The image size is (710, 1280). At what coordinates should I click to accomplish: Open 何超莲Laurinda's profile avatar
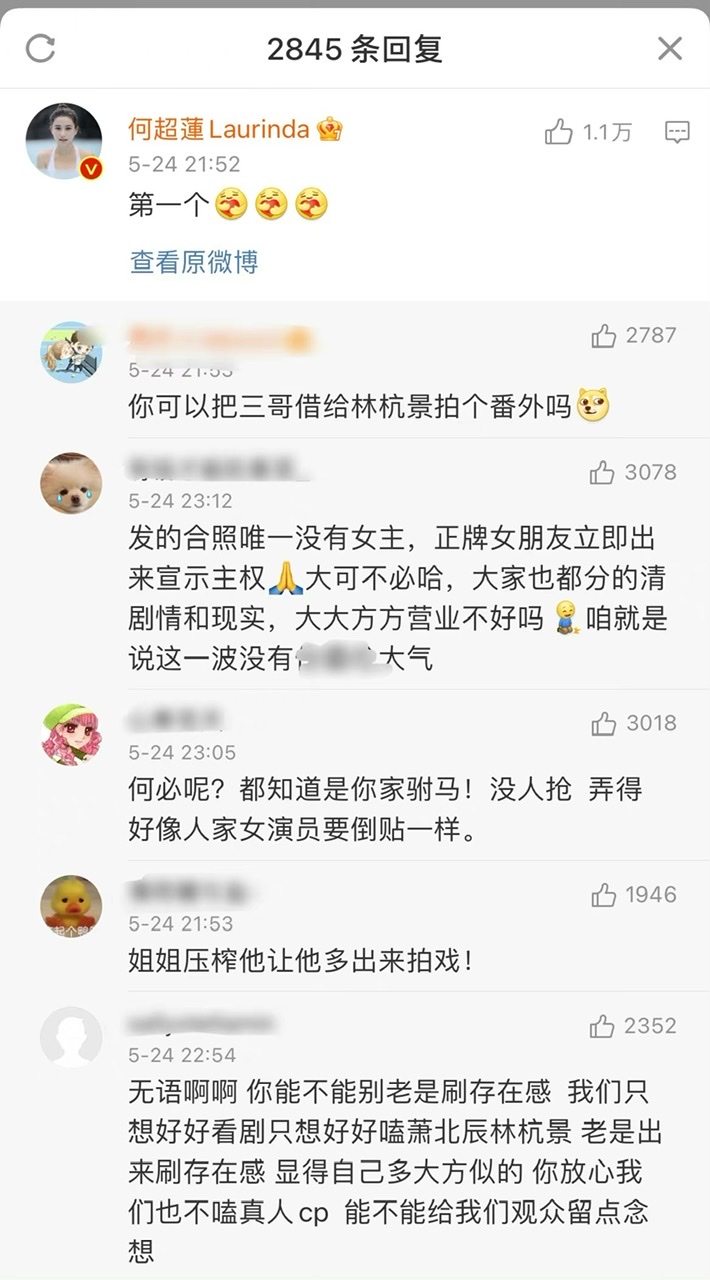click(64, 141)
